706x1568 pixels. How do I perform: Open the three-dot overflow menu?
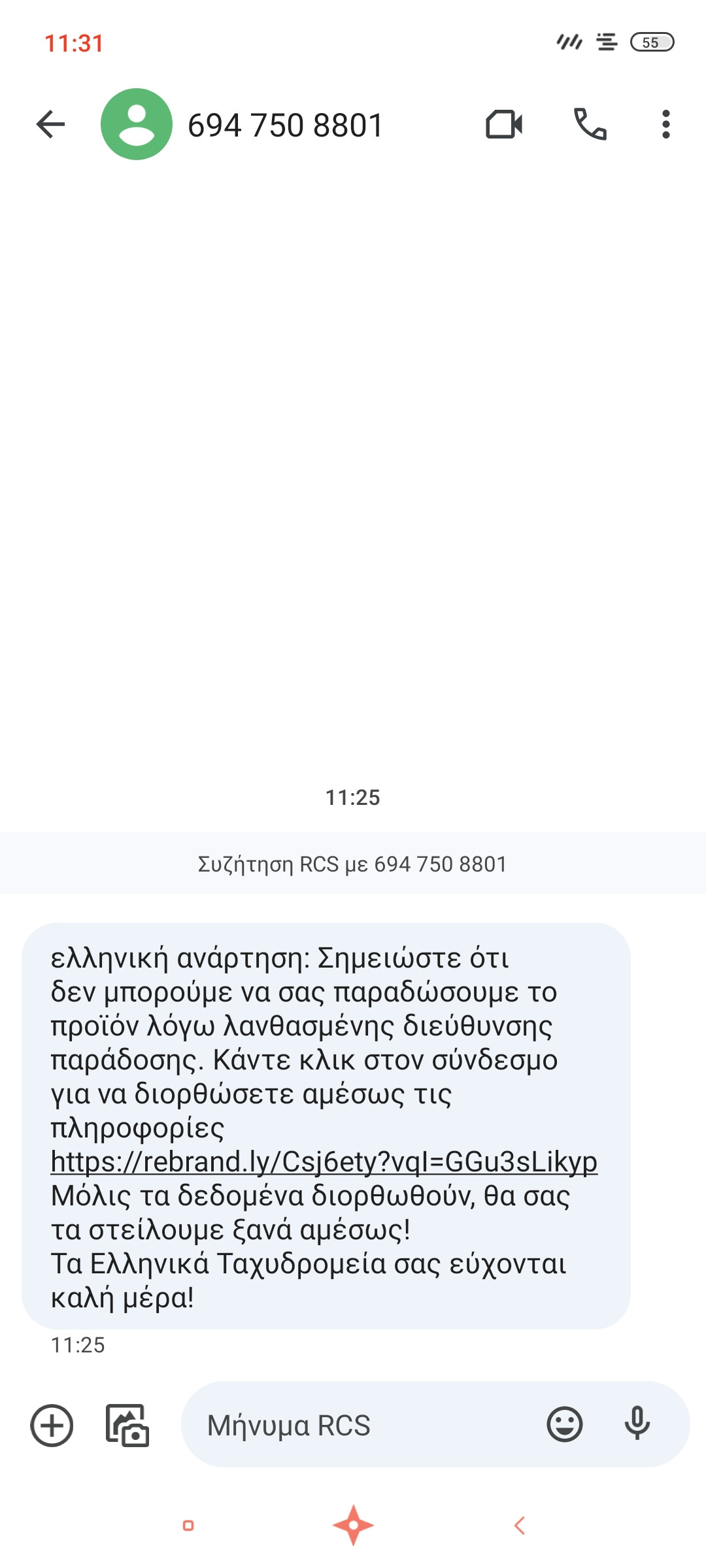pos(665,124)
